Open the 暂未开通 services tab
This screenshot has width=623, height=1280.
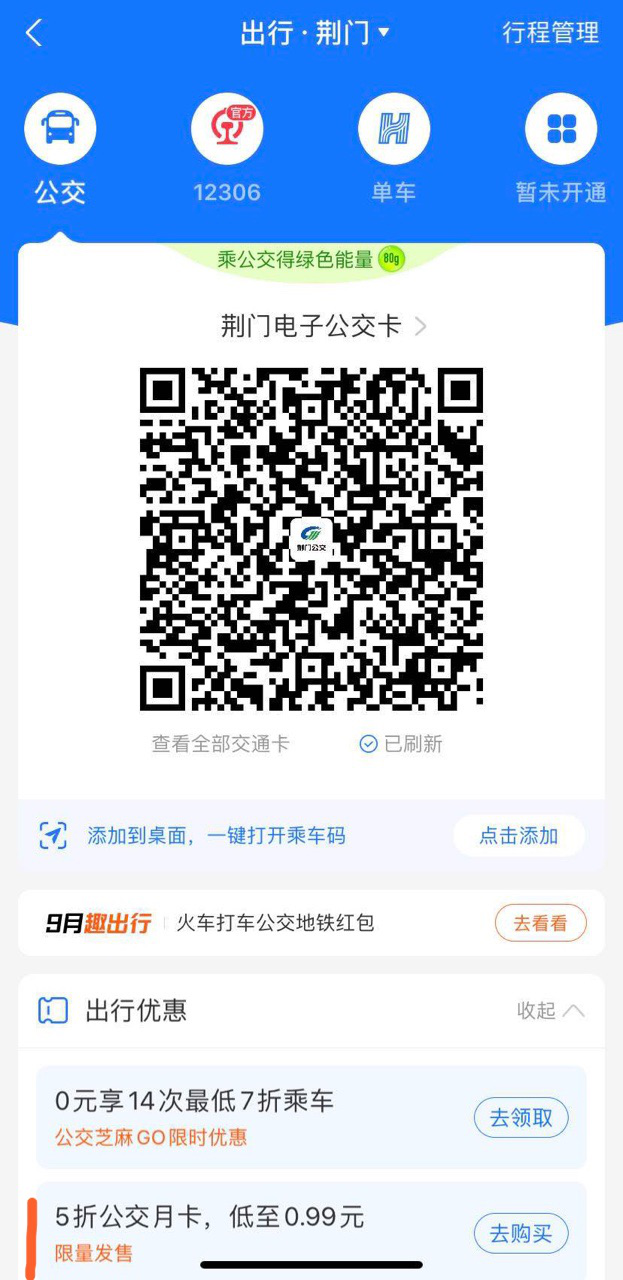click(561, 146)
